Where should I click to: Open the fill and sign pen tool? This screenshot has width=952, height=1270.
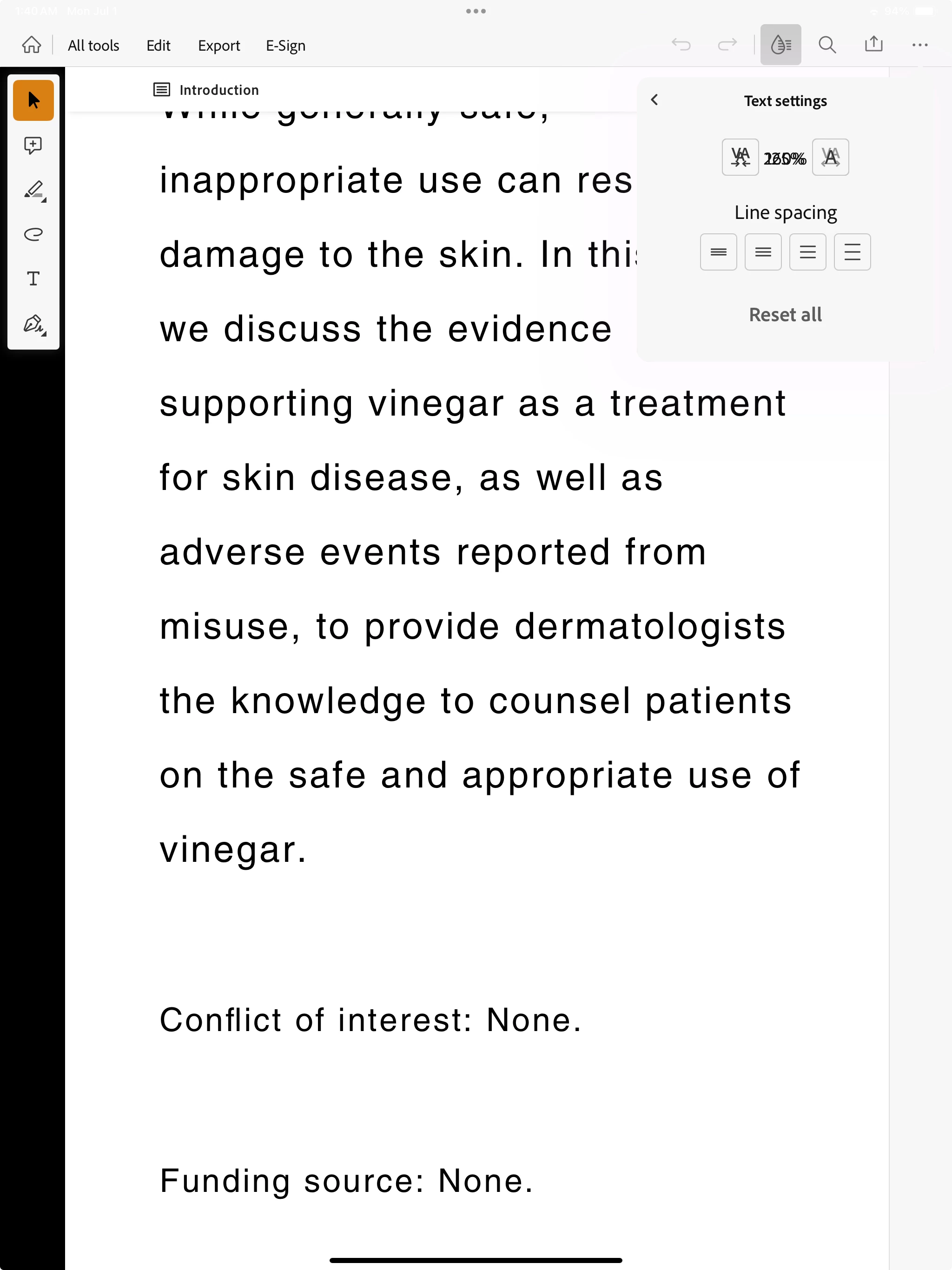(x=33, y=324)
